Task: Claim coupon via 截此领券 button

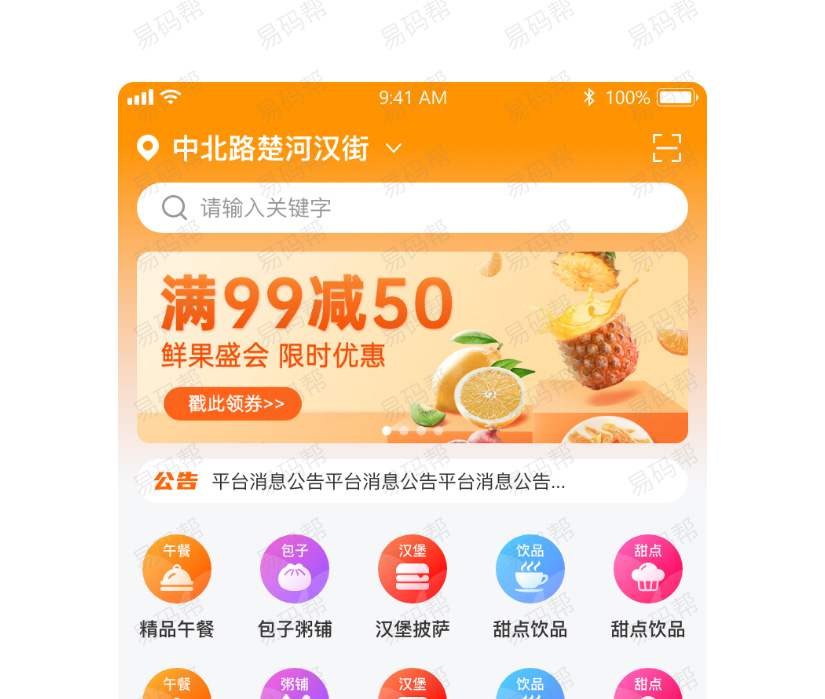Action: coord(232,403)
